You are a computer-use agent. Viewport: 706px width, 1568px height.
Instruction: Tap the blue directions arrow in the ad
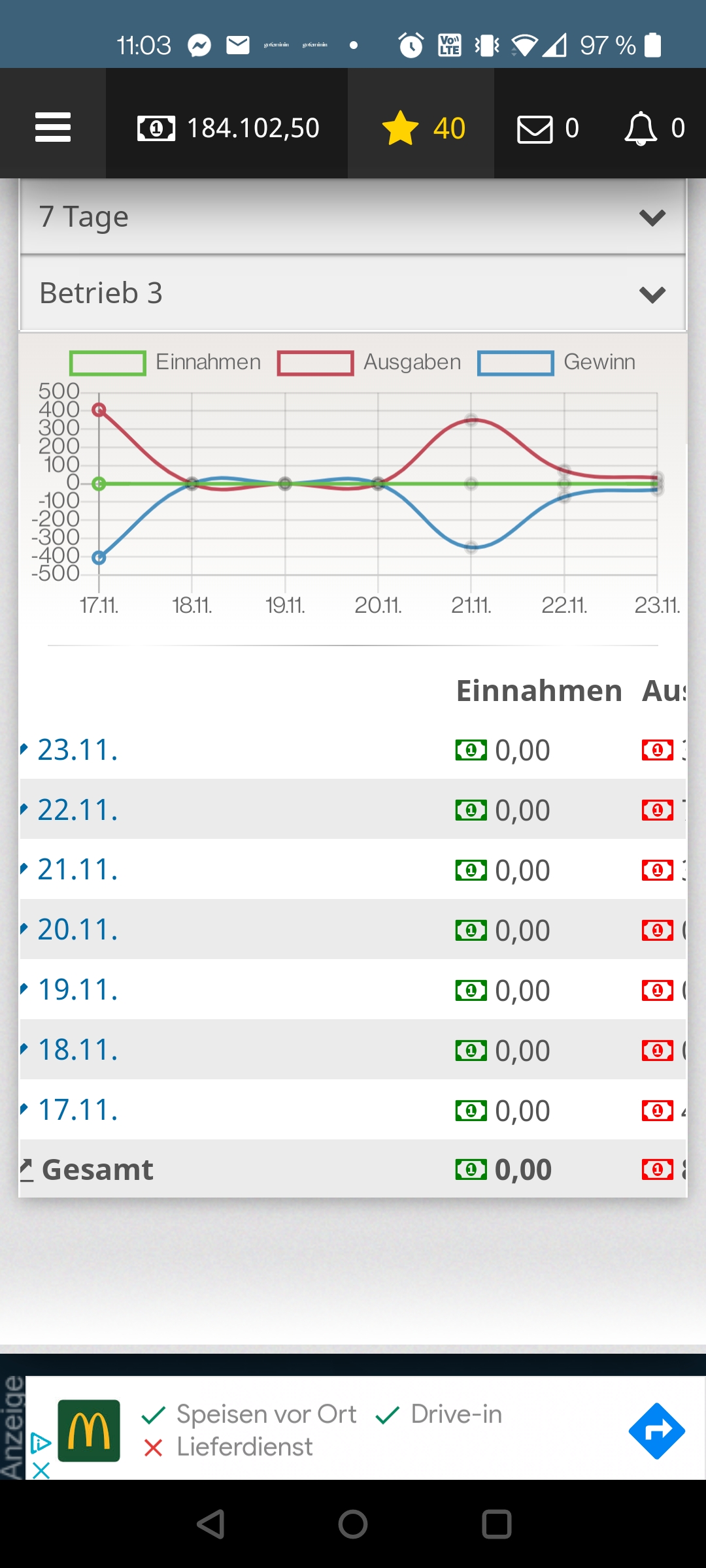(x=656, y=1431)
